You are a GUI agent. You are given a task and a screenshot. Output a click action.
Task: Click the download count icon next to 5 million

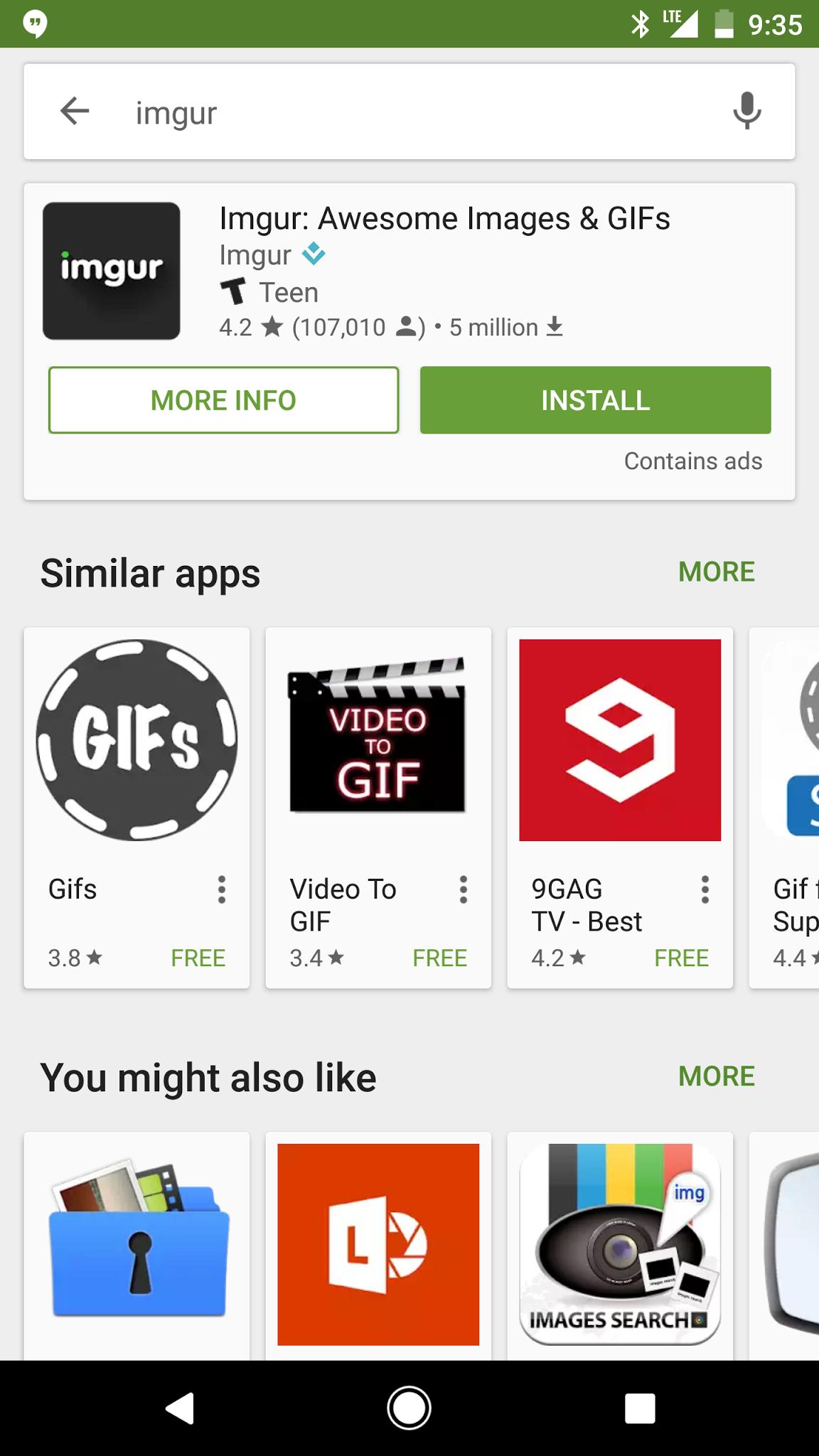[554, 327]
